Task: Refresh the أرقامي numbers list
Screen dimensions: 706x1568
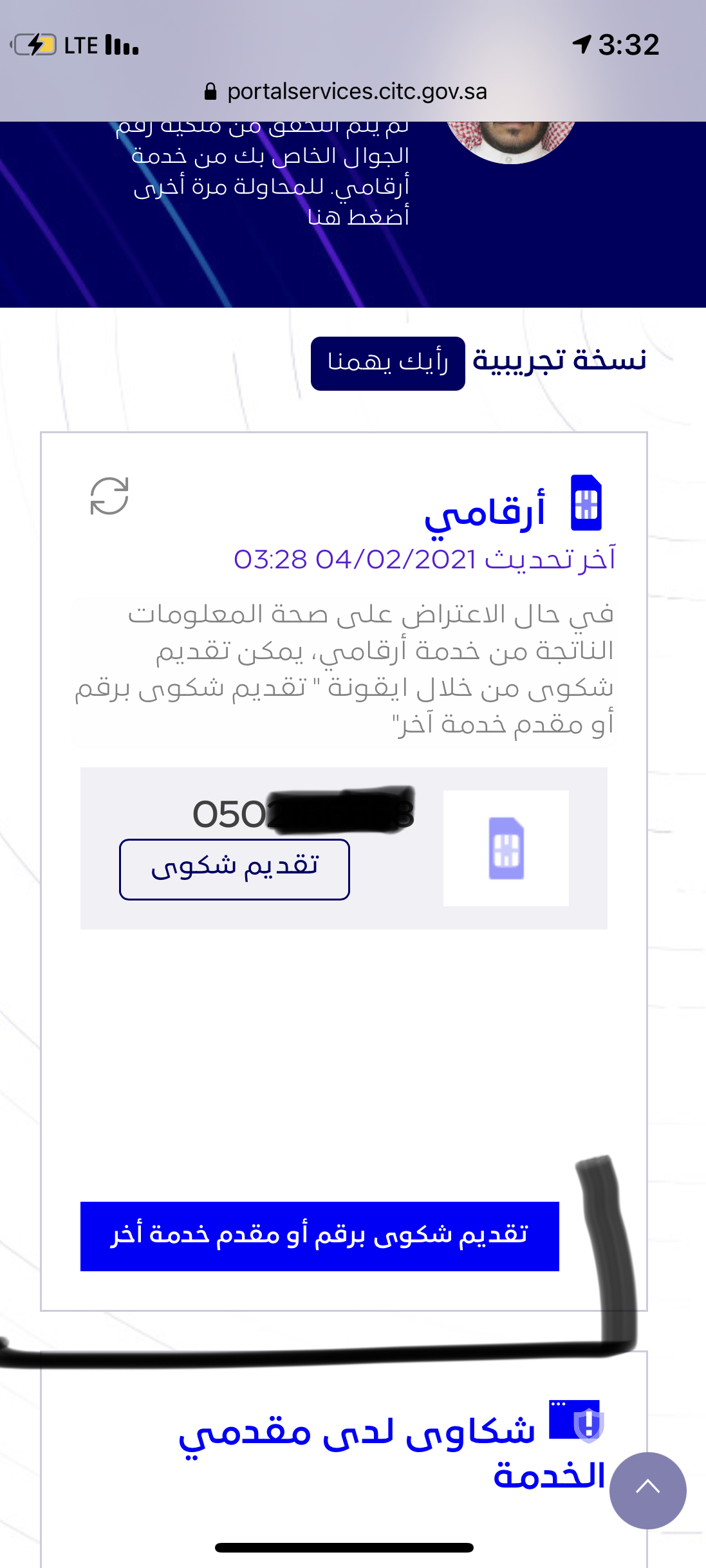Action: 109,496
